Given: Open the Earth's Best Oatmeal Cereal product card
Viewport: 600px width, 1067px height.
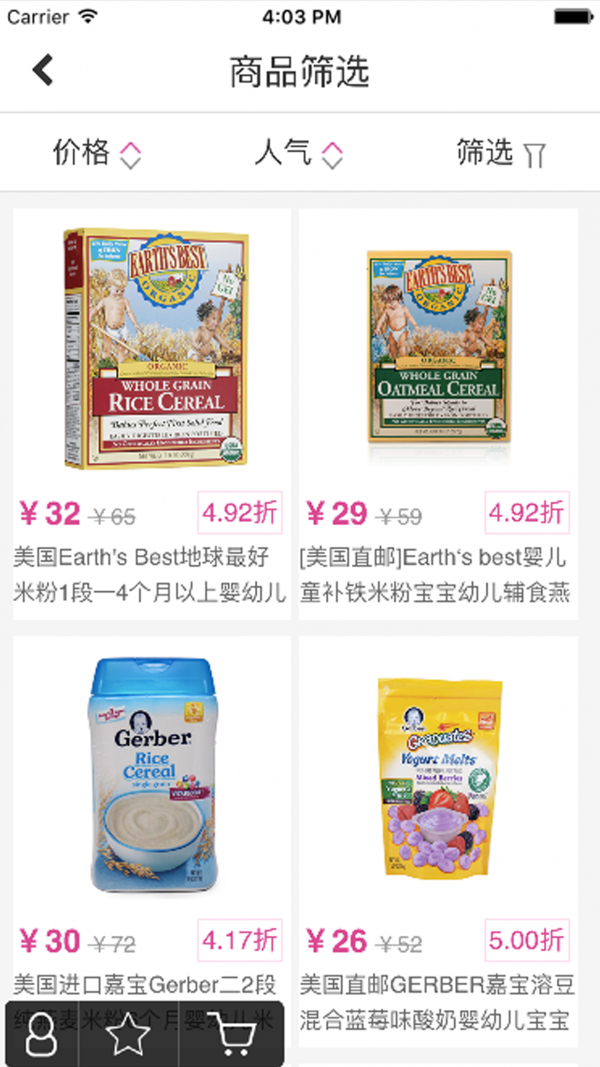Looking at the screenshot, I should [438, 350].
